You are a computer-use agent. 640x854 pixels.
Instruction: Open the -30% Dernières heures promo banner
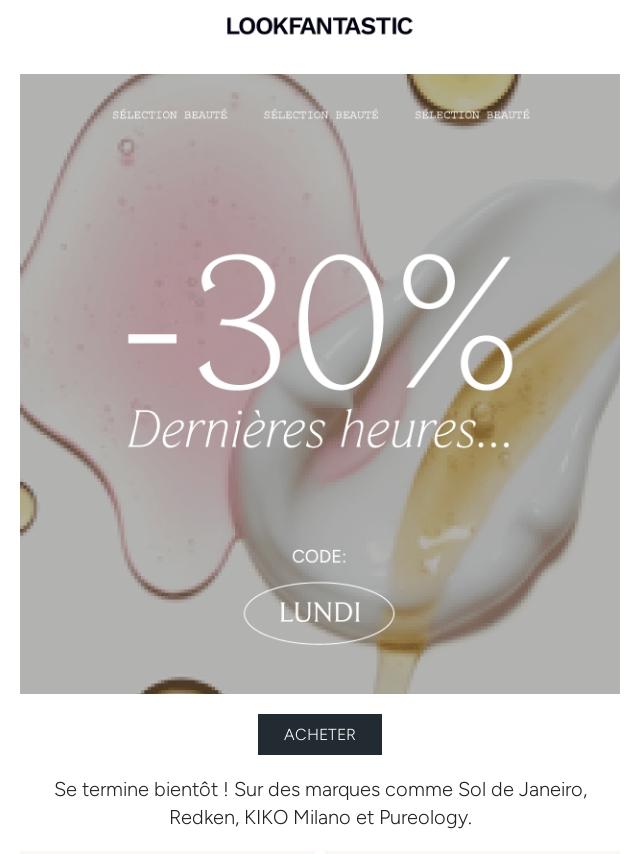click(x=320, y=384)
